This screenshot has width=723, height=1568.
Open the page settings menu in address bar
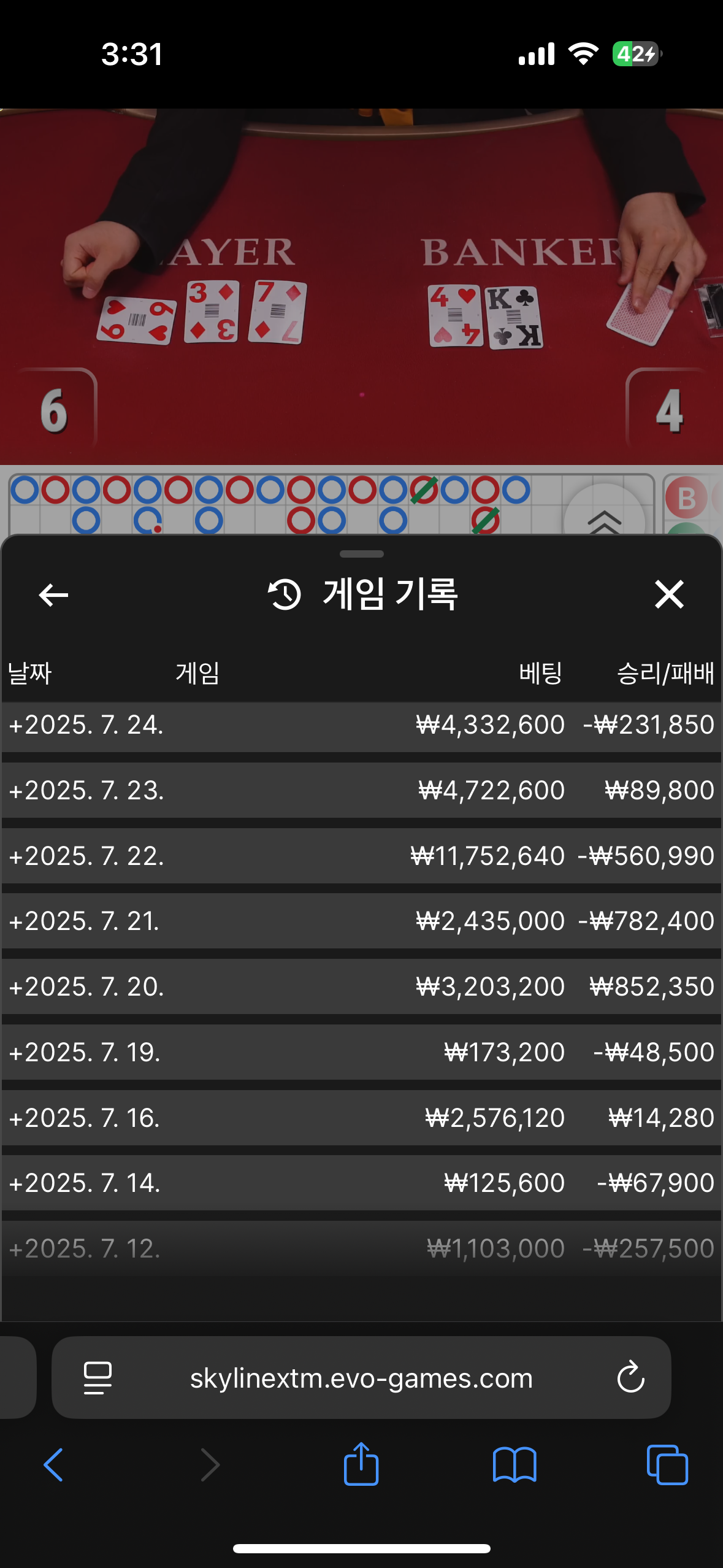pyautogui.click(x=98, y=1378)
